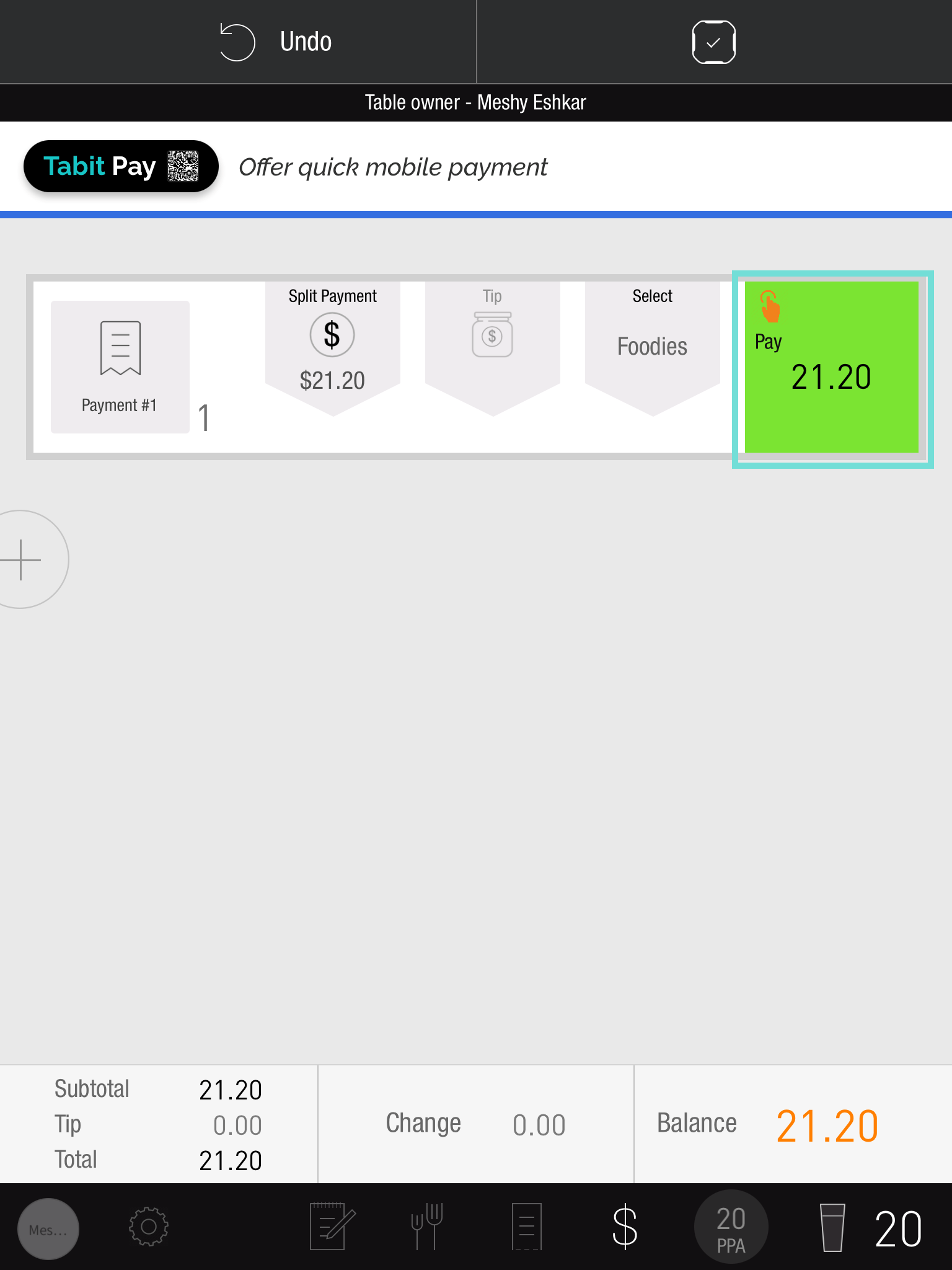The width and height of the screenshot is (952, 1270).
Task: Open the Payment #1 receipt tile
Action: (x=120, y=366)
